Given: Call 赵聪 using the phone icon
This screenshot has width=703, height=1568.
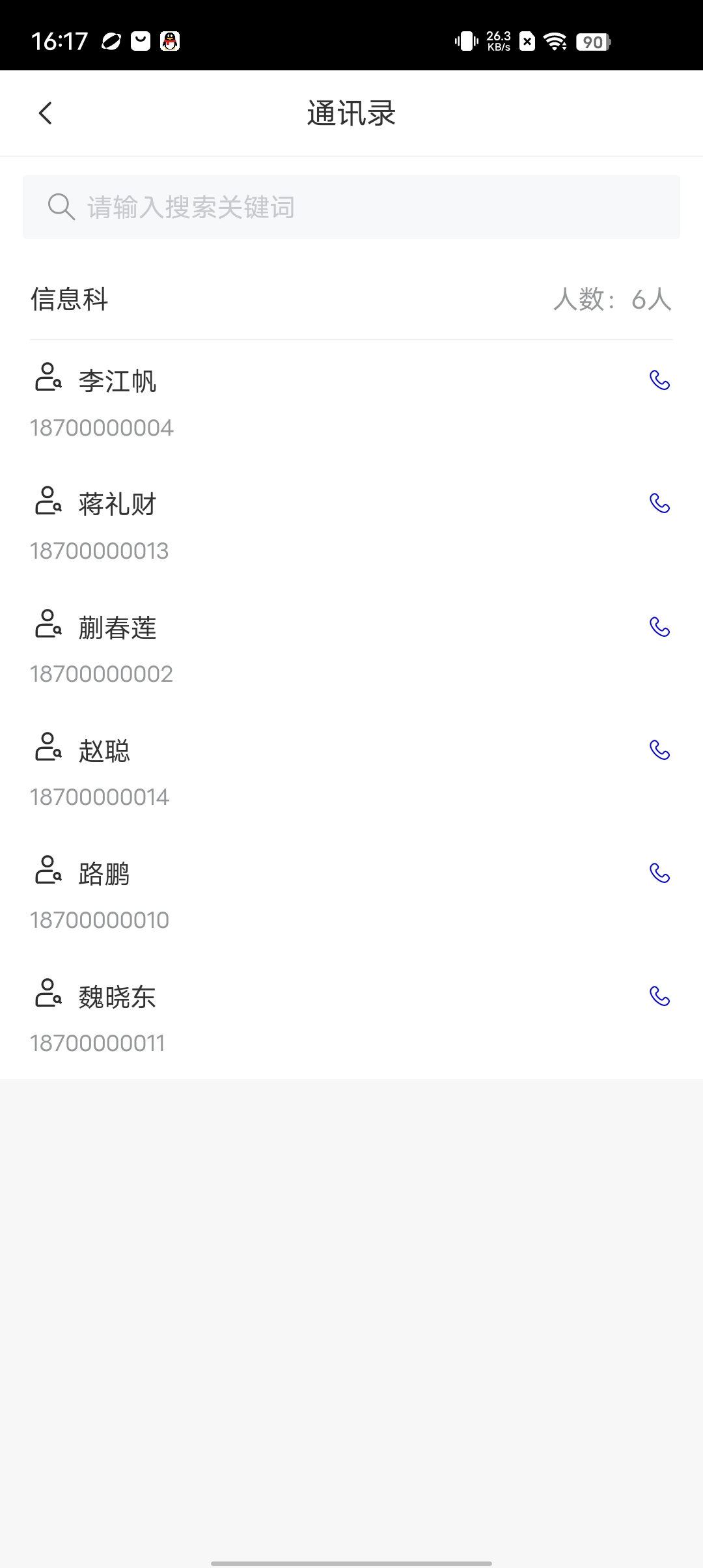Looking at the screenshot, I should (x=659, y=750).
